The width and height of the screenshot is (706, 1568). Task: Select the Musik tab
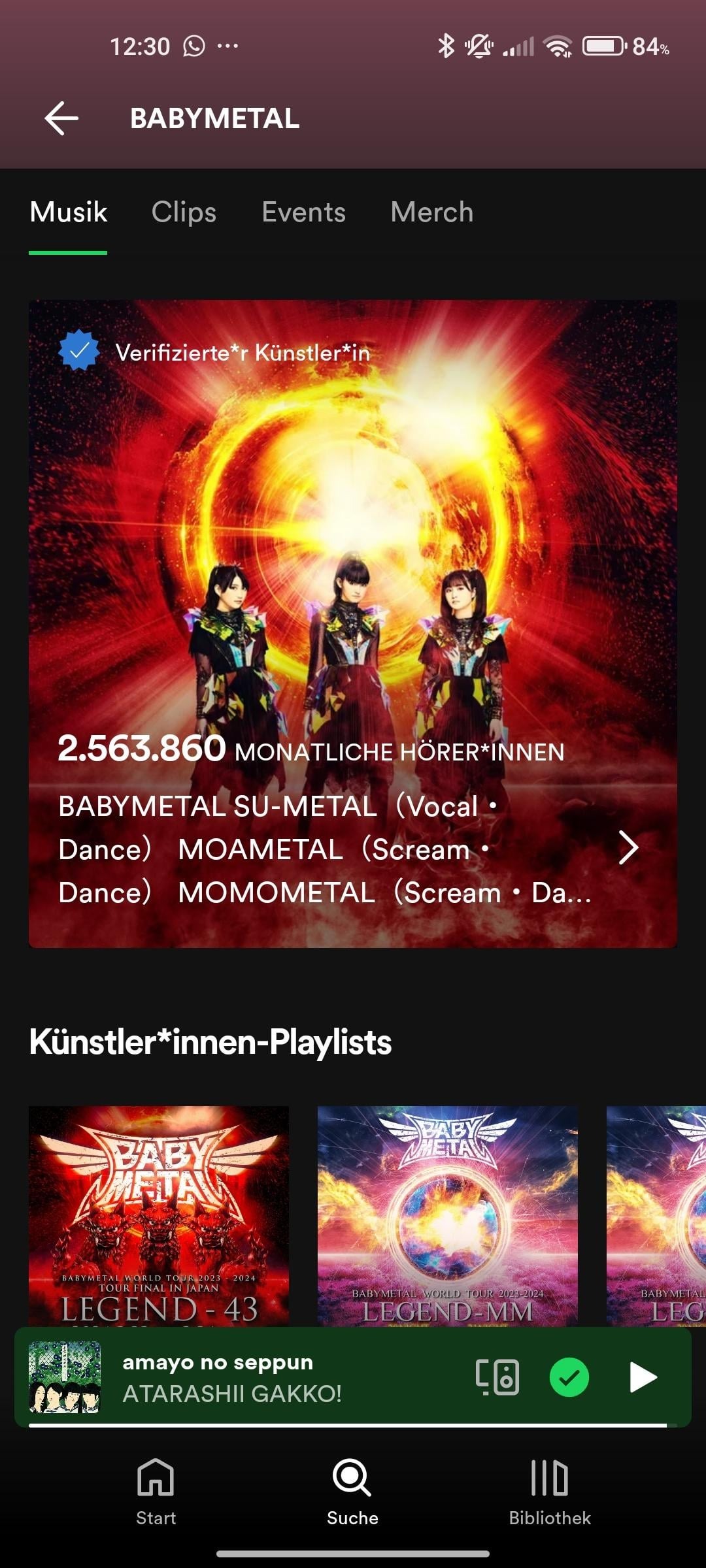tap(69, 212)
